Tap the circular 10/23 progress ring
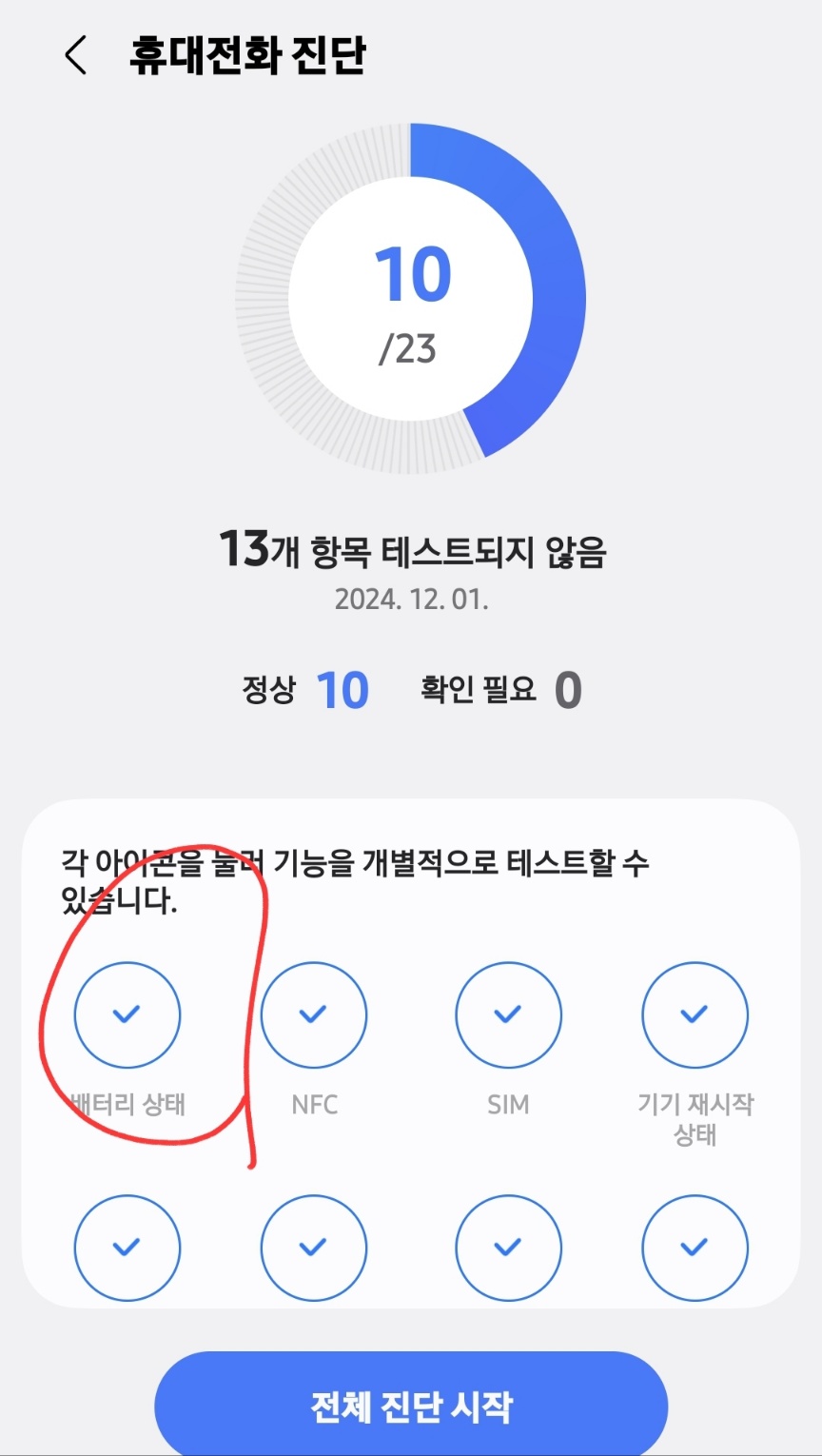 pyautogui.click(x=409, y=297)
